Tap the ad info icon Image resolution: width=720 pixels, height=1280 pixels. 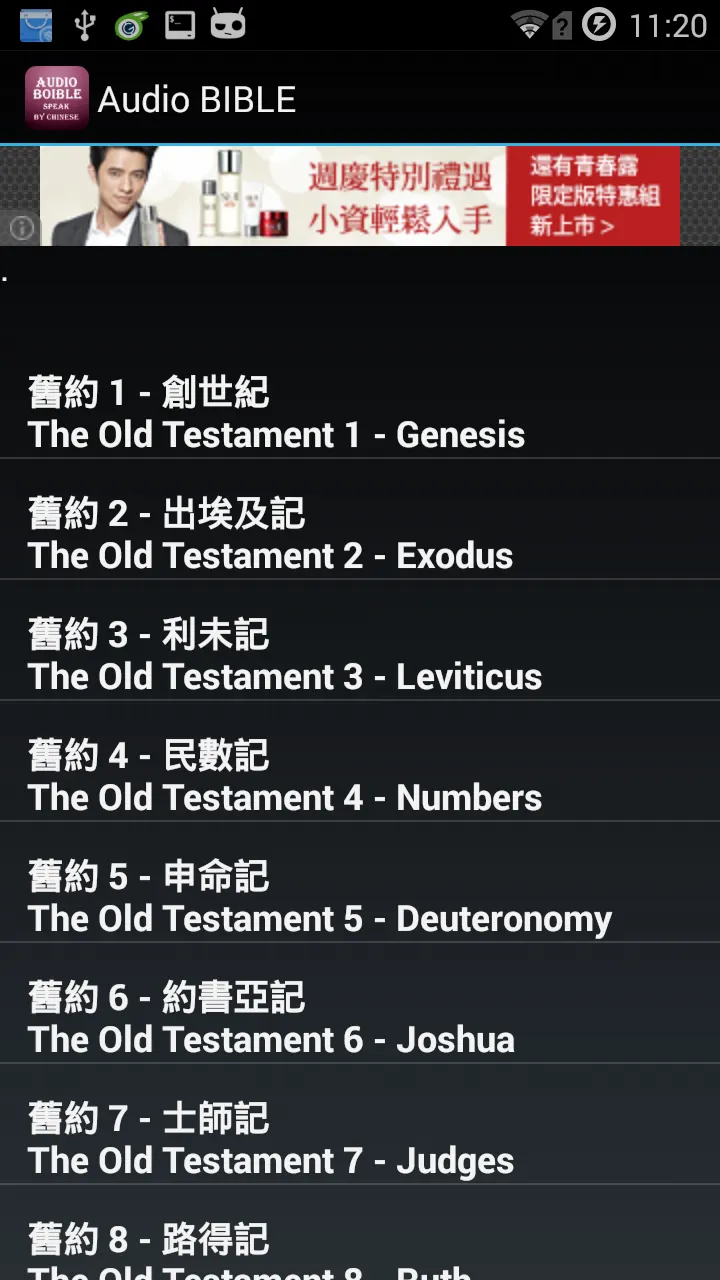coord(22,229)
